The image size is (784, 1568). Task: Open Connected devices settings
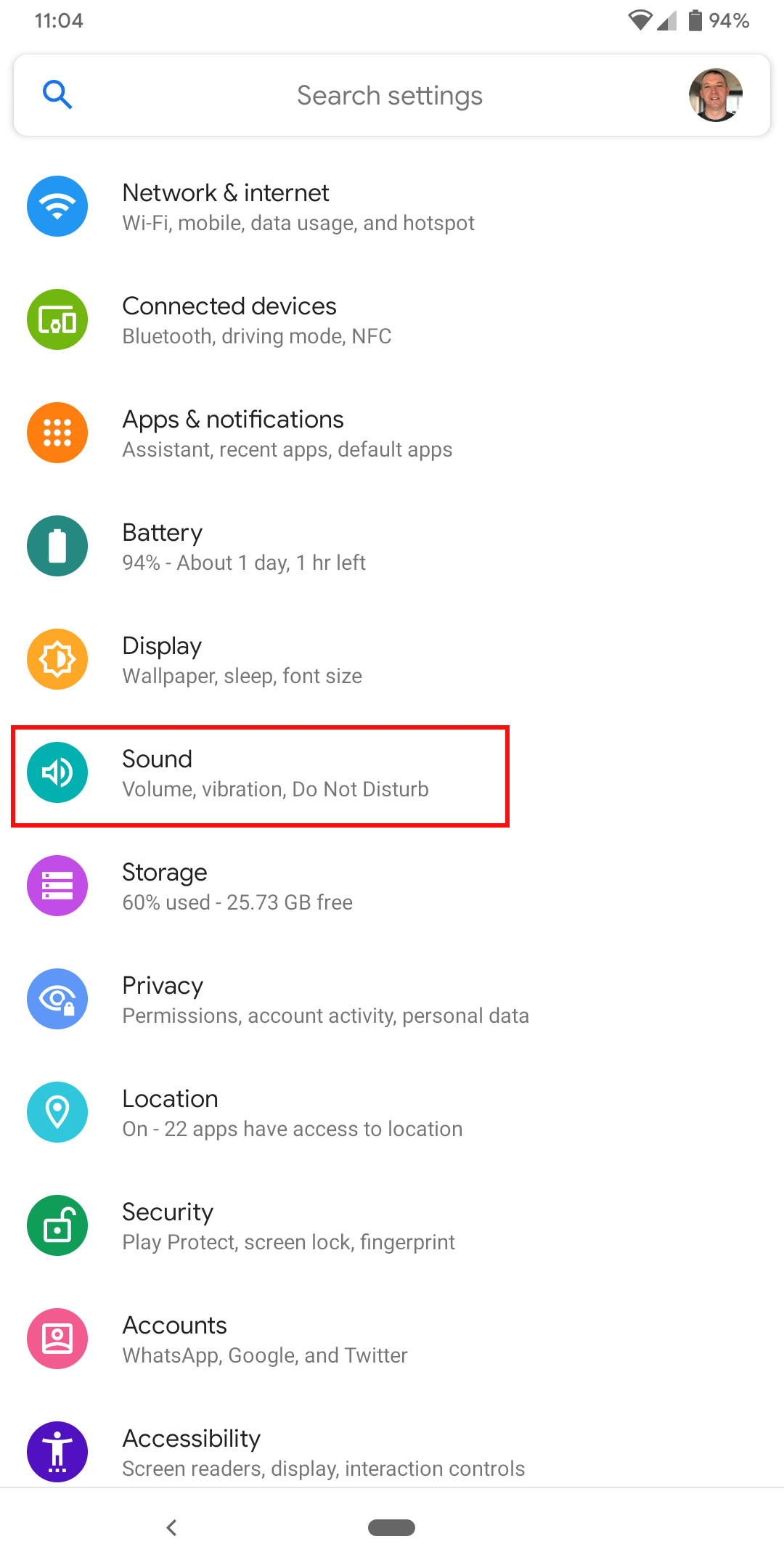(257, 320)
